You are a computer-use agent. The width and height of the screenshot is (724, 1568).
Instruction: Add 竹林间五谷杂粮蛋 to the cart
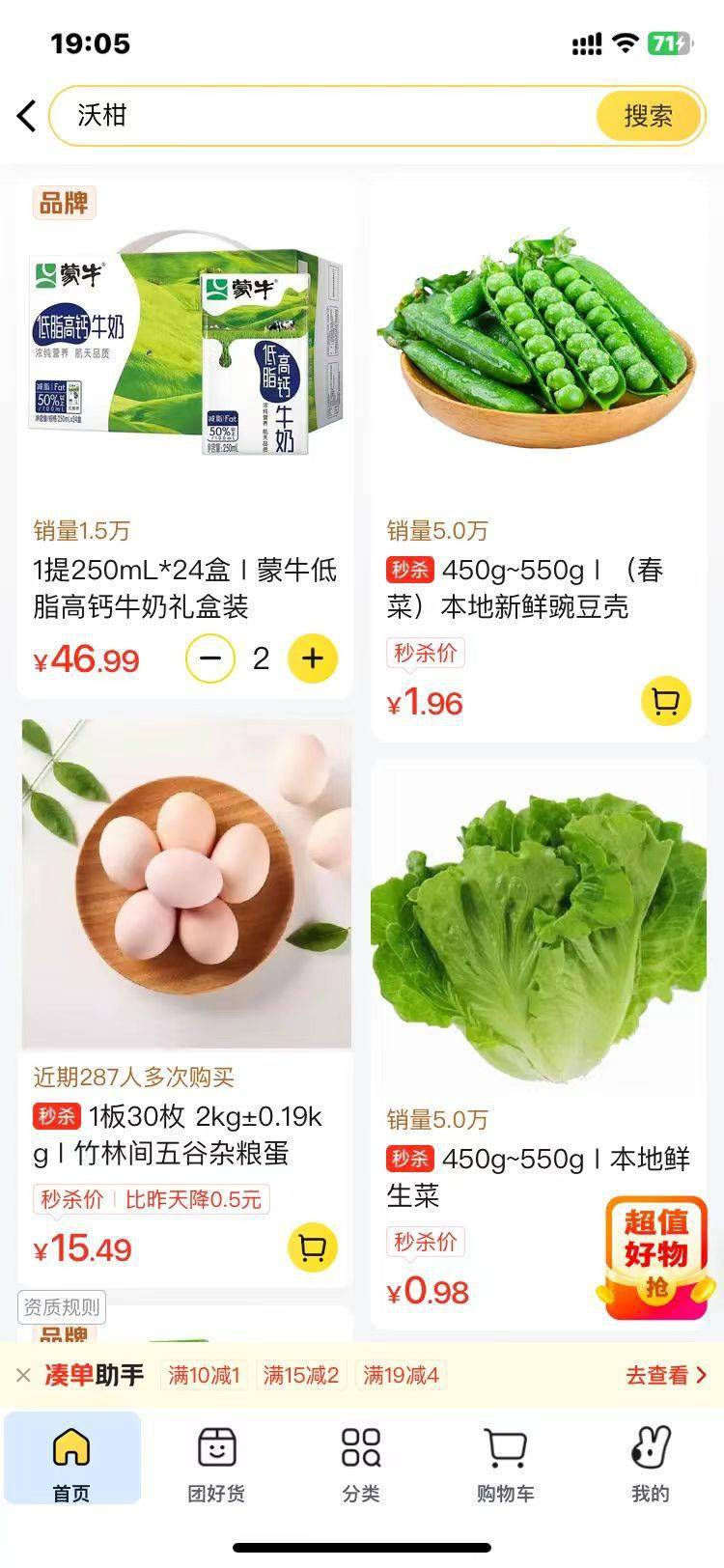pos(313,1248)
